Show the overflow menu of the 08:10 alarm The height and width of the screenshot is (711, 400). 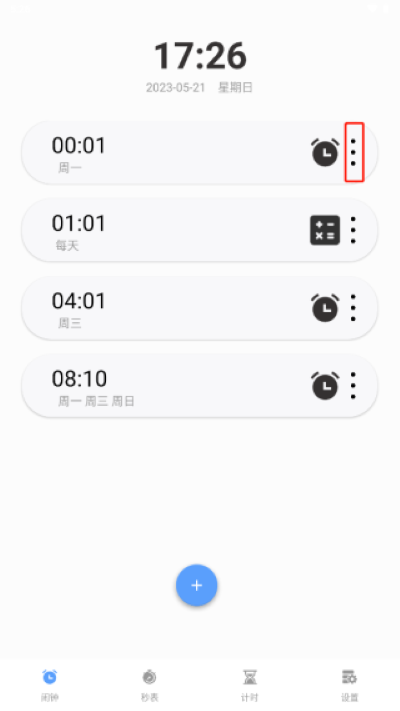[x=353, y=386]
